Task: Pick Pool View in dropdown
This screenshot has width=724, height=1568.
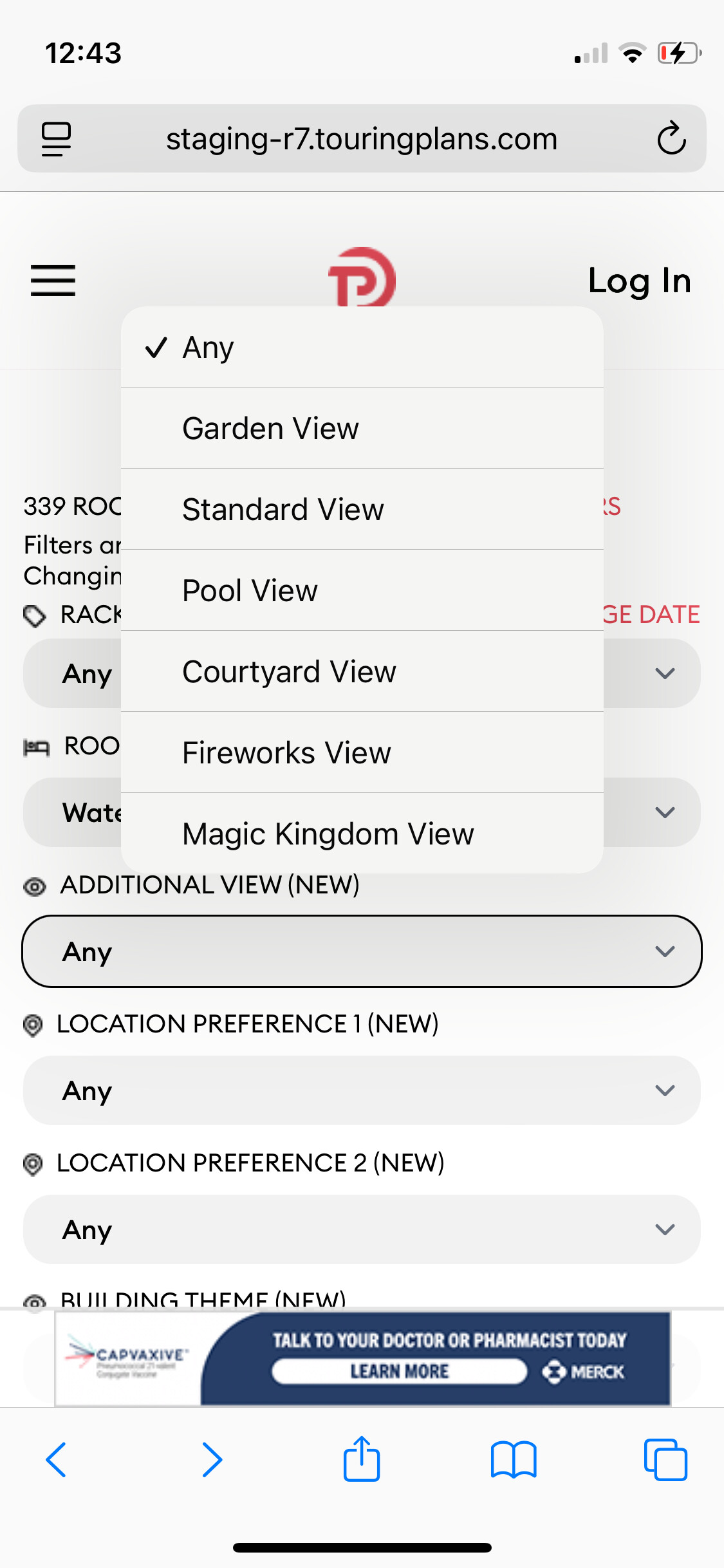Action: click(362, 591)
